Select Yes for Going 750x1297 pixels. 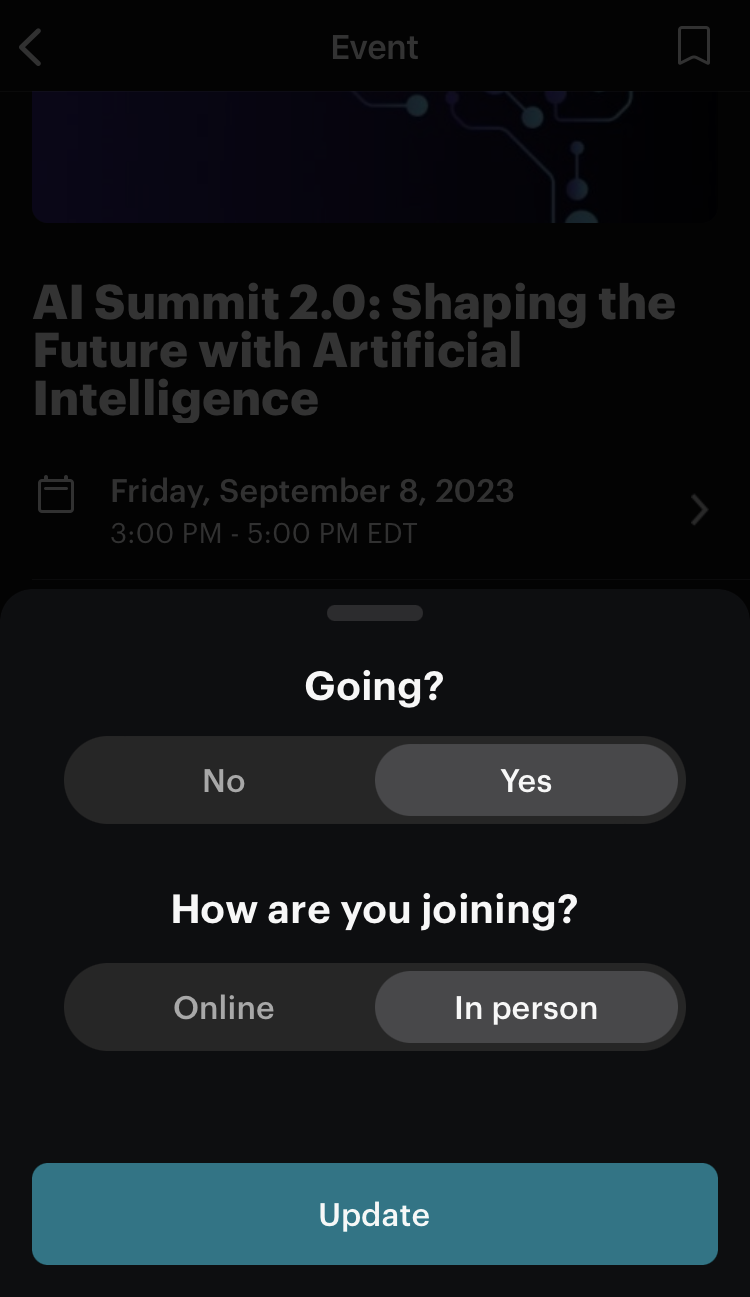(526, 781)
